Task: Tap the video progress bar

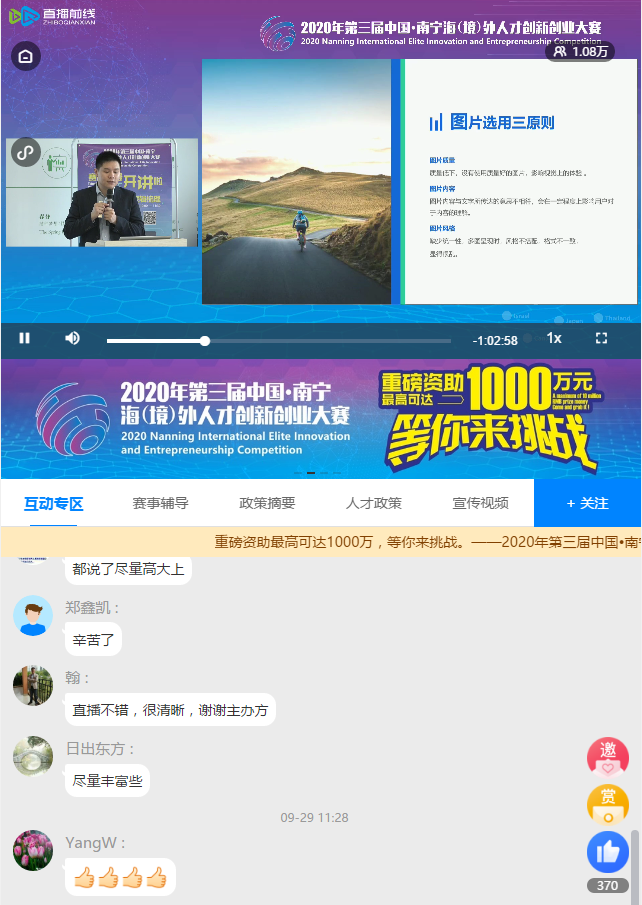Action: tap(279, 341)
